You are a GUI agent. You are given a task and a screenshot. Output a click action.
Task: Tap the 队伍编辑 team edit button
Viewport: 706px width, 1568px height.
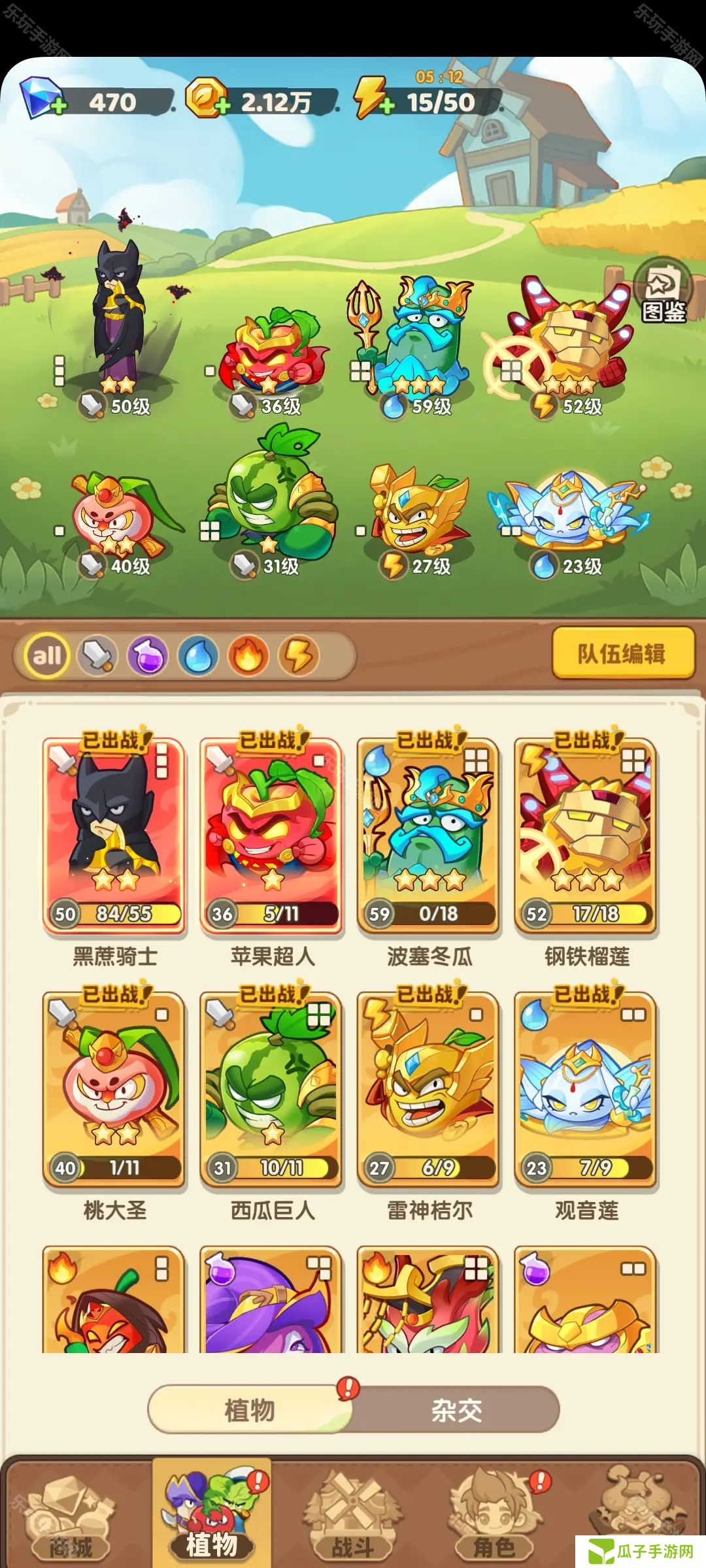pyautogui.click(x=622, y=653)
